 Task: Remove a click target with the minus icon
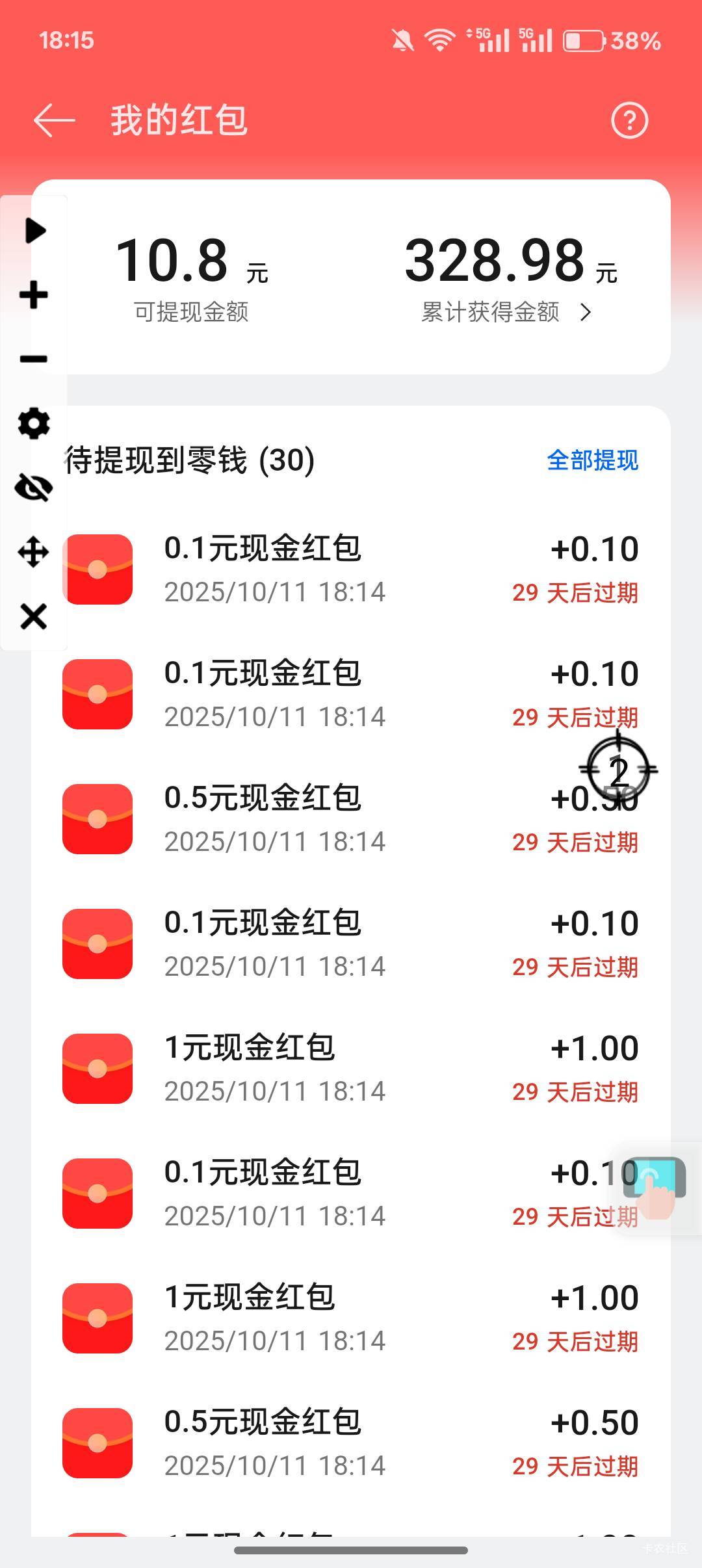click(x=34, y=359)
